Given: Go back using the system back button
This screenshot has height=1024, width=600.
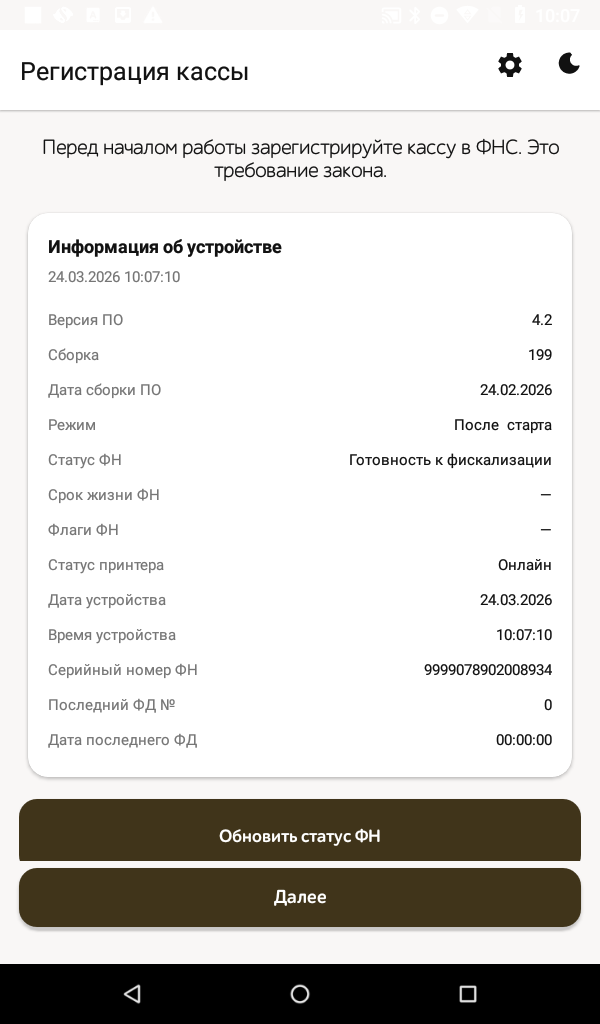Looking at the screenshot, I should [x=132, y=993].
